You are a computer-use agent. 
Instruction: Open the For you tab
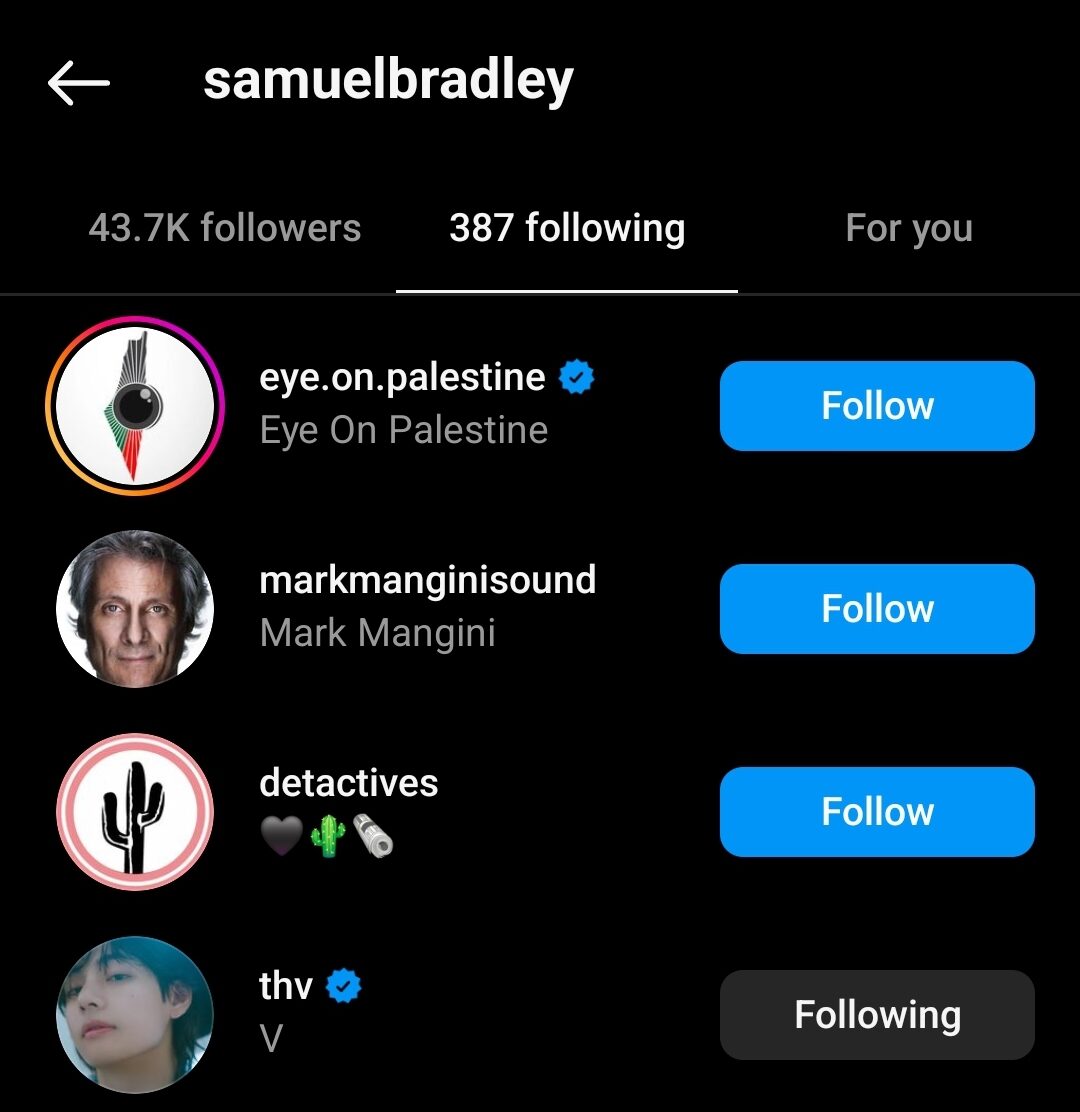click(x=908, y=228)
